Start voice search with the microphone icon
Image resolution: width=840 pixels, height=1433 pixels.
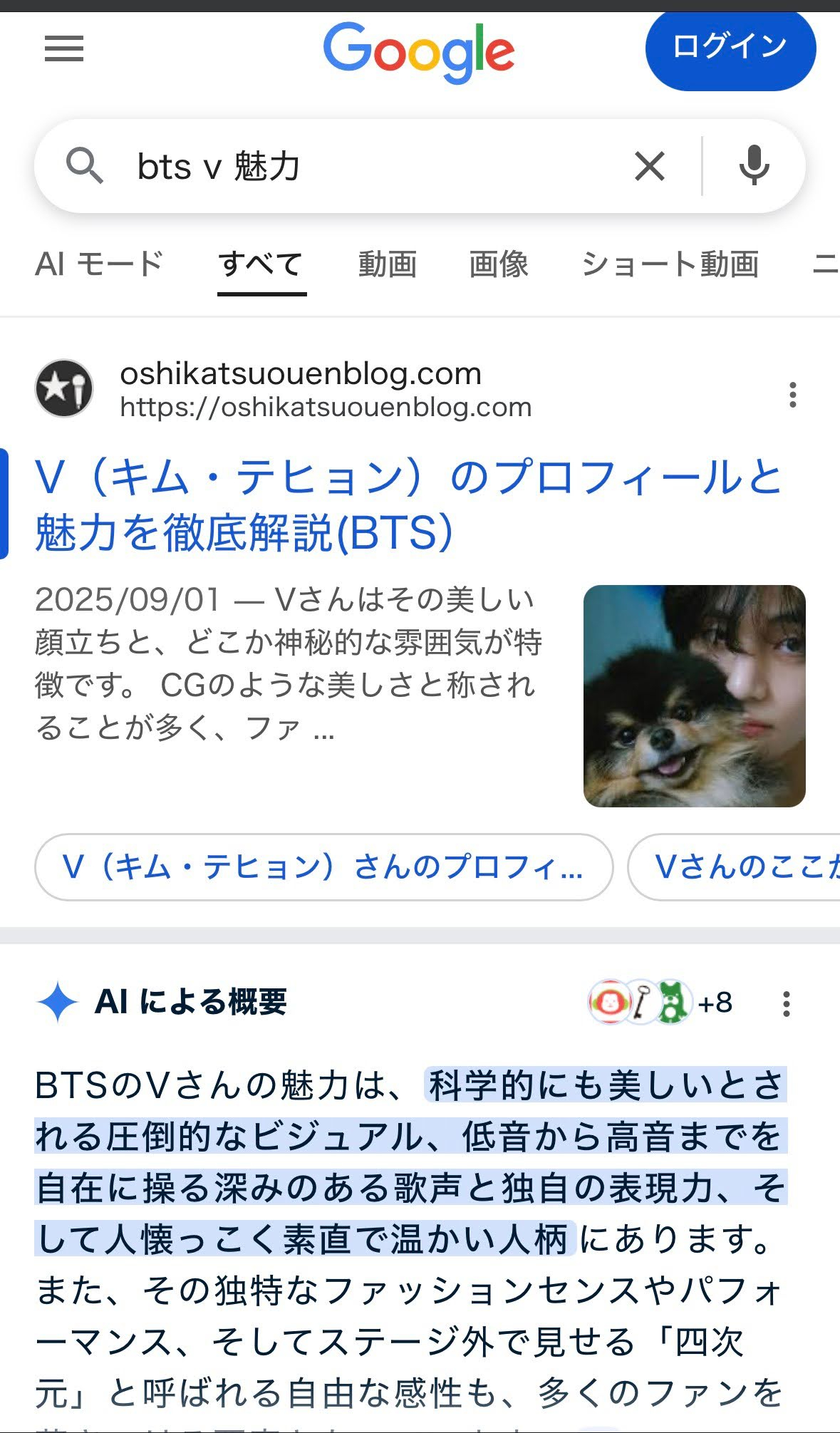[755, 165]
